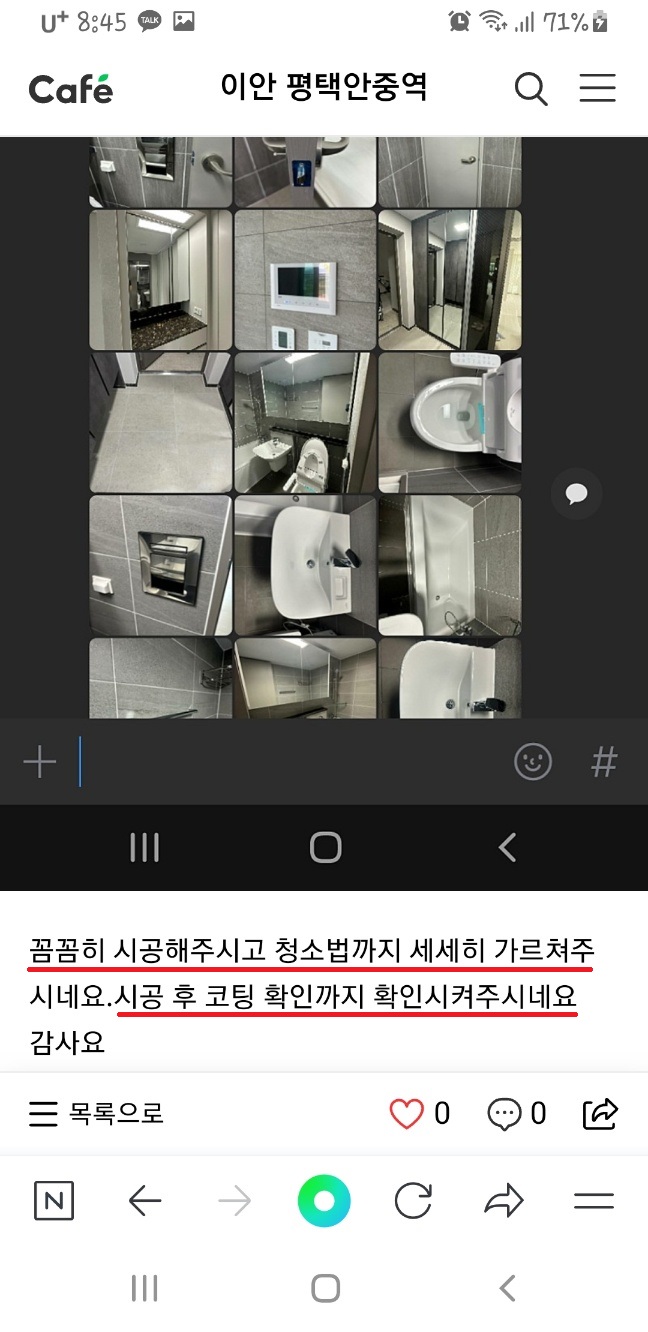Go back to the previous page in the browser
Viewport: 648px width, 1332px height.
145,1201
